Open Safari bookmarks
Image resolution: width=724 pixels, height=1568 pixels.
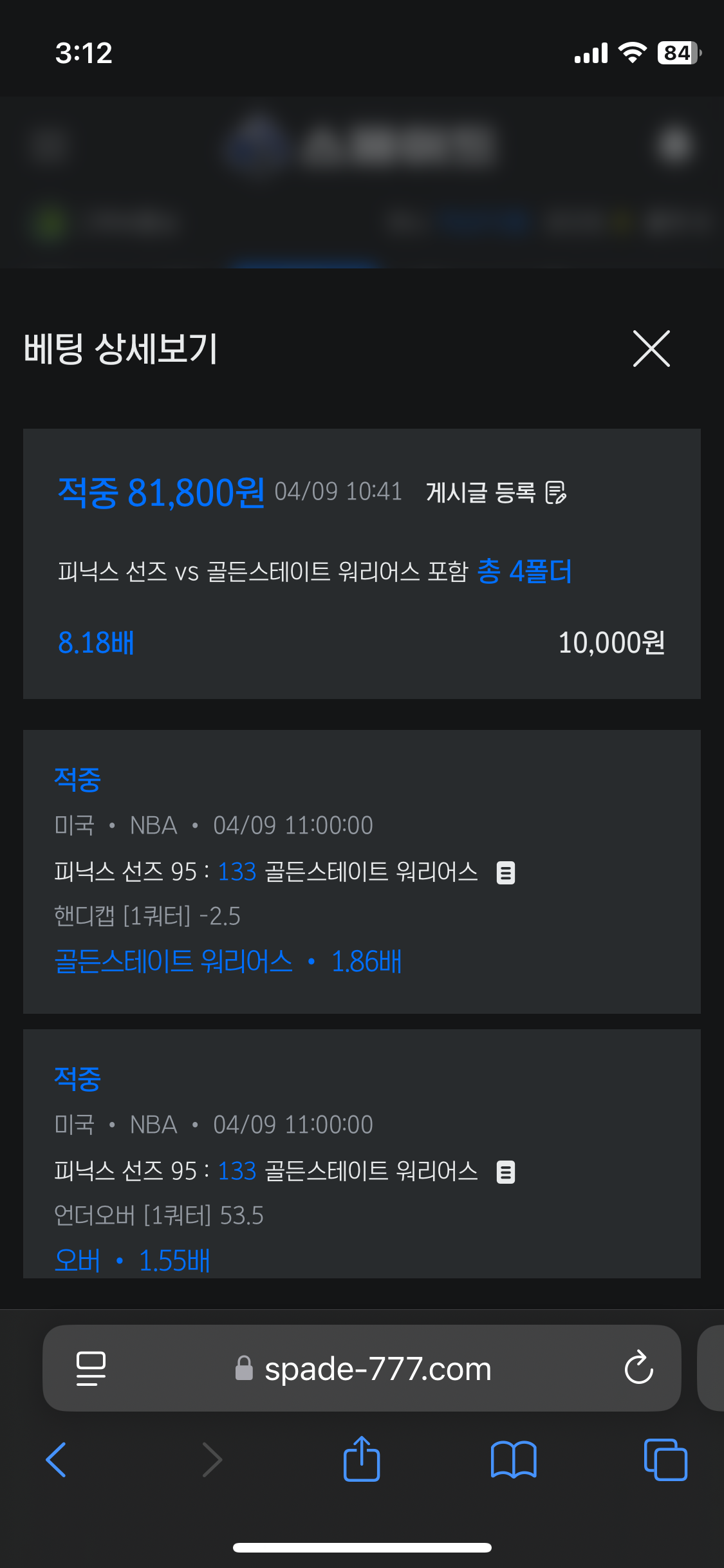point(514,1459)
